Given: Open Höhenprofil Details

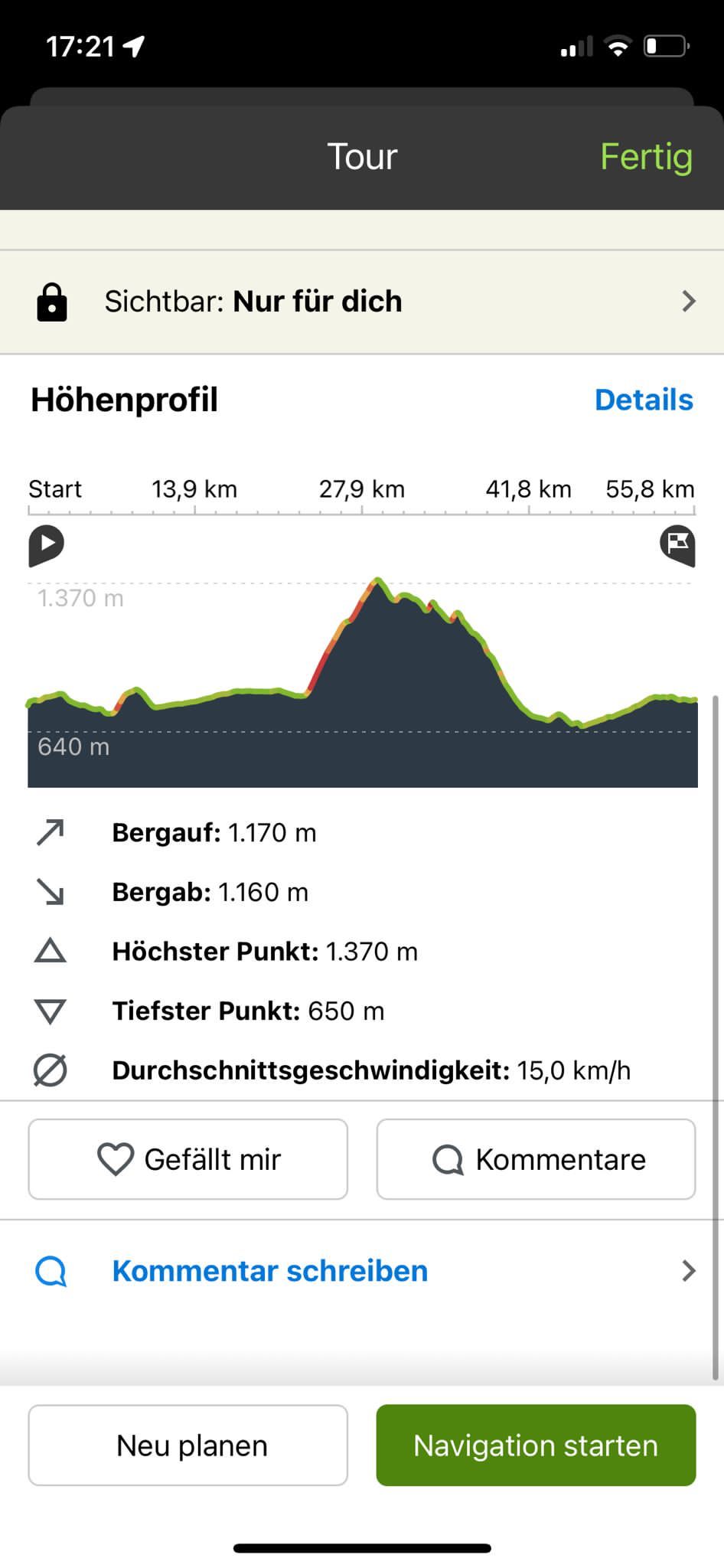Looking at the screenshot, I should click(x=644, y=400).
